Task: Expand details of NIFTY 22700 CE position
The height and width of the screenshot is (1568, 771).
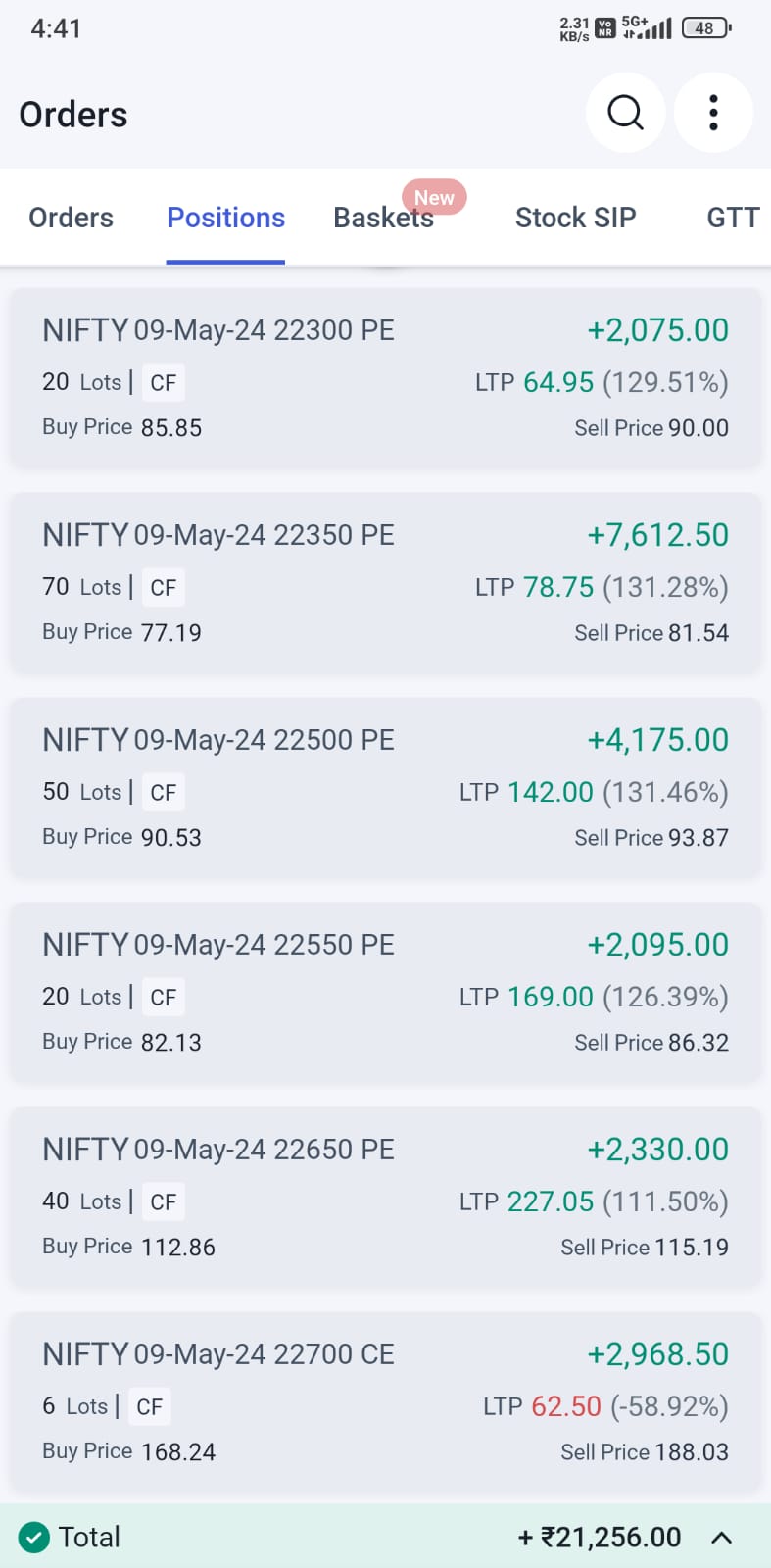Action: coord(385,1401)
